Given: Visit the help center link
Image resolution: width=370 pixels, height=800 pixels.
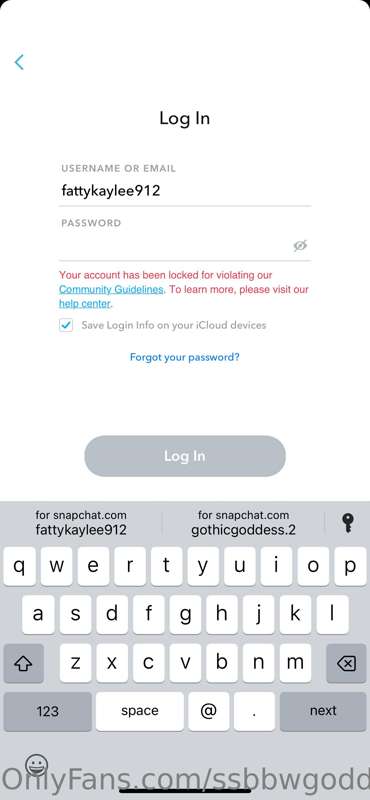Looking at the screenshot, I should [x=85, y=304].
